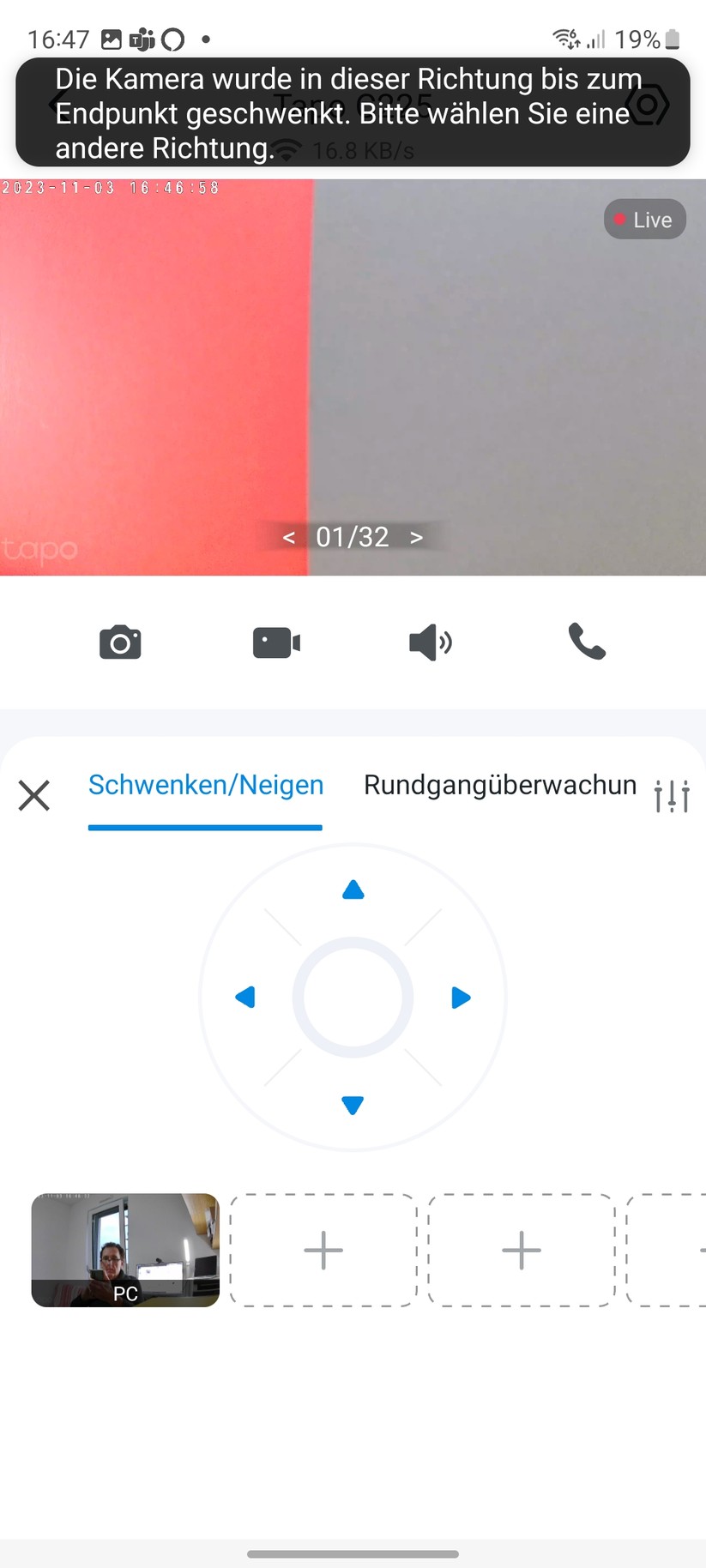Start video recording with the camcorder icon
The height and width of the screenshot is (1568, 706).
[276, 642]
